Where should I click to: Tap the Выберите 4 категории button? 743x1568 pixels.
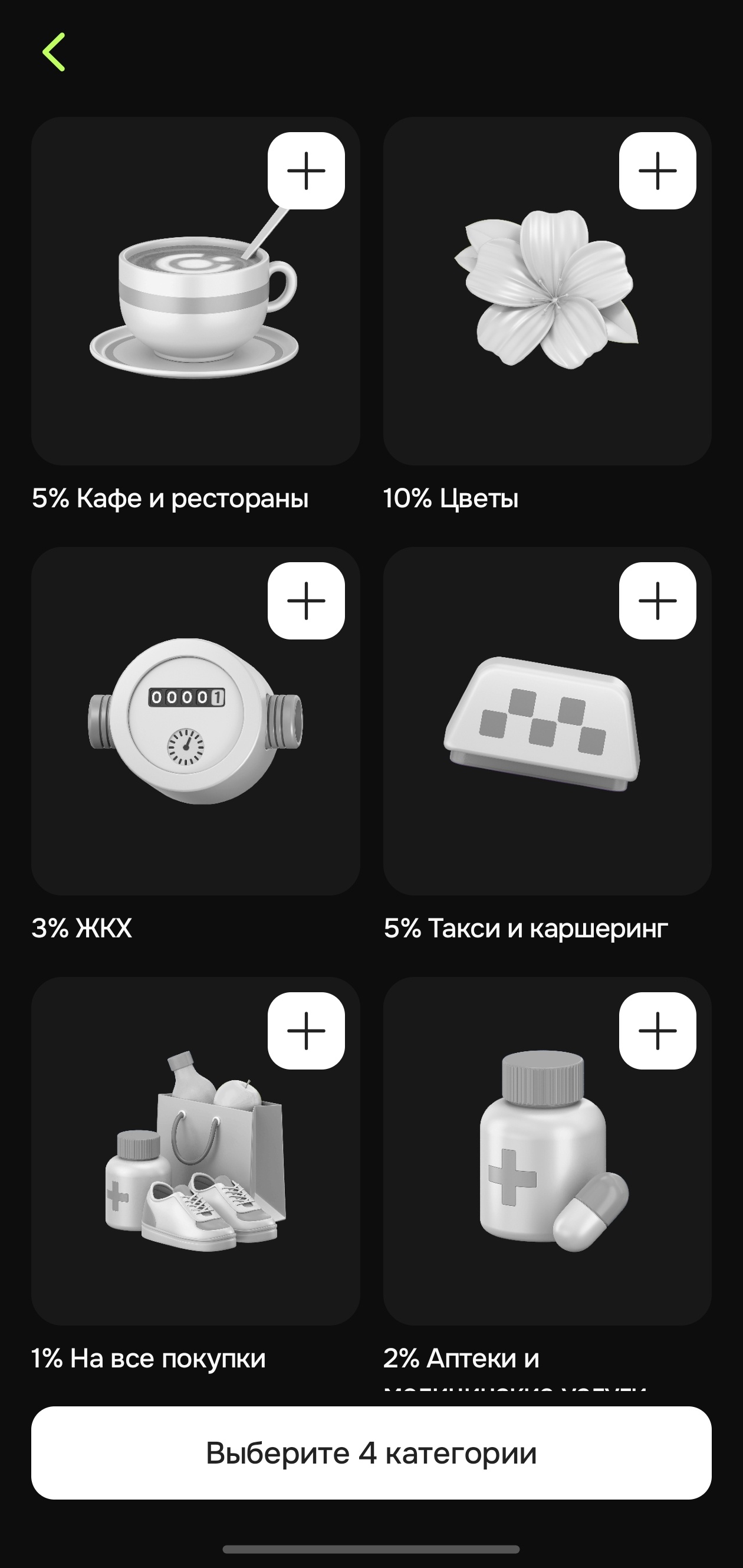tap(371, 1453)
